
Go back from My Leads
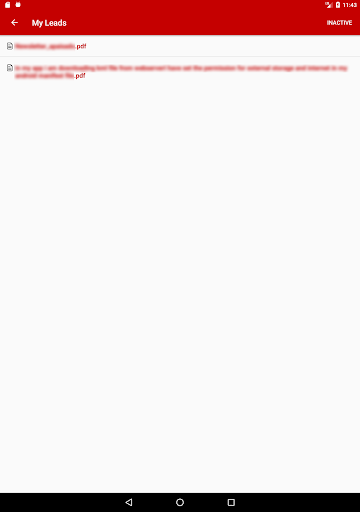(14, 23)
